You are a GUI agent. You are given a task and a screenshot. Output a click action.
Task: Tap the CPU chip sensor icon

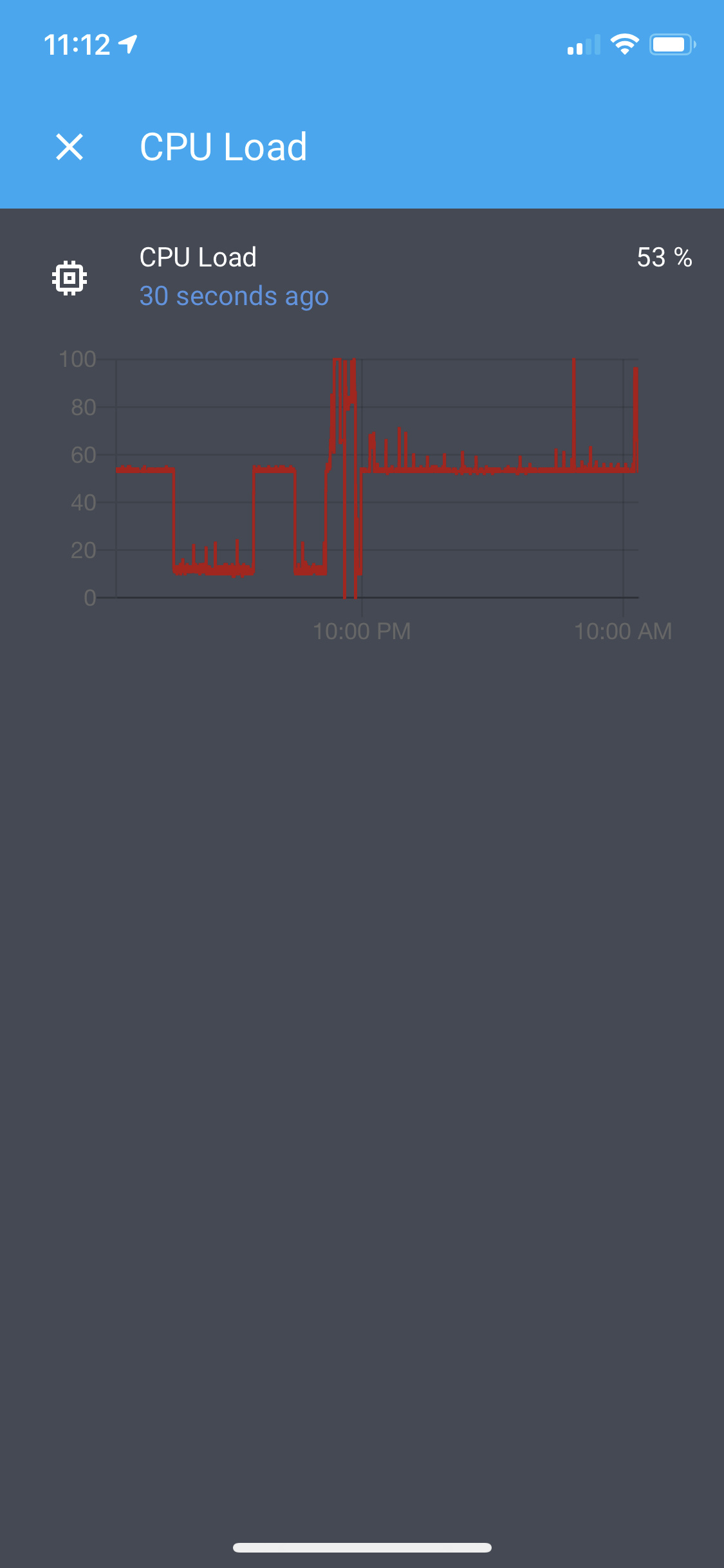pos(69,278)
